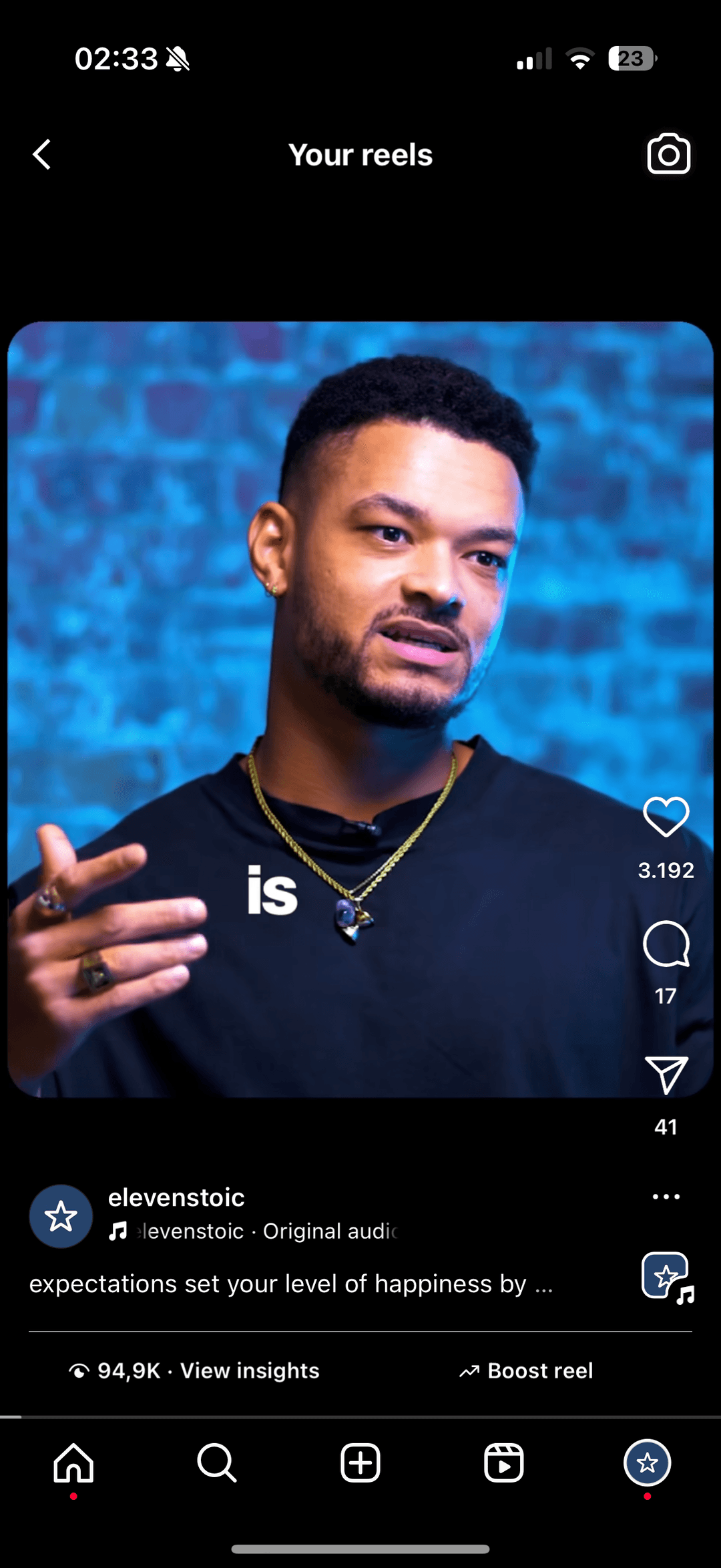Go back from Your reels

[x=42, y=155]
